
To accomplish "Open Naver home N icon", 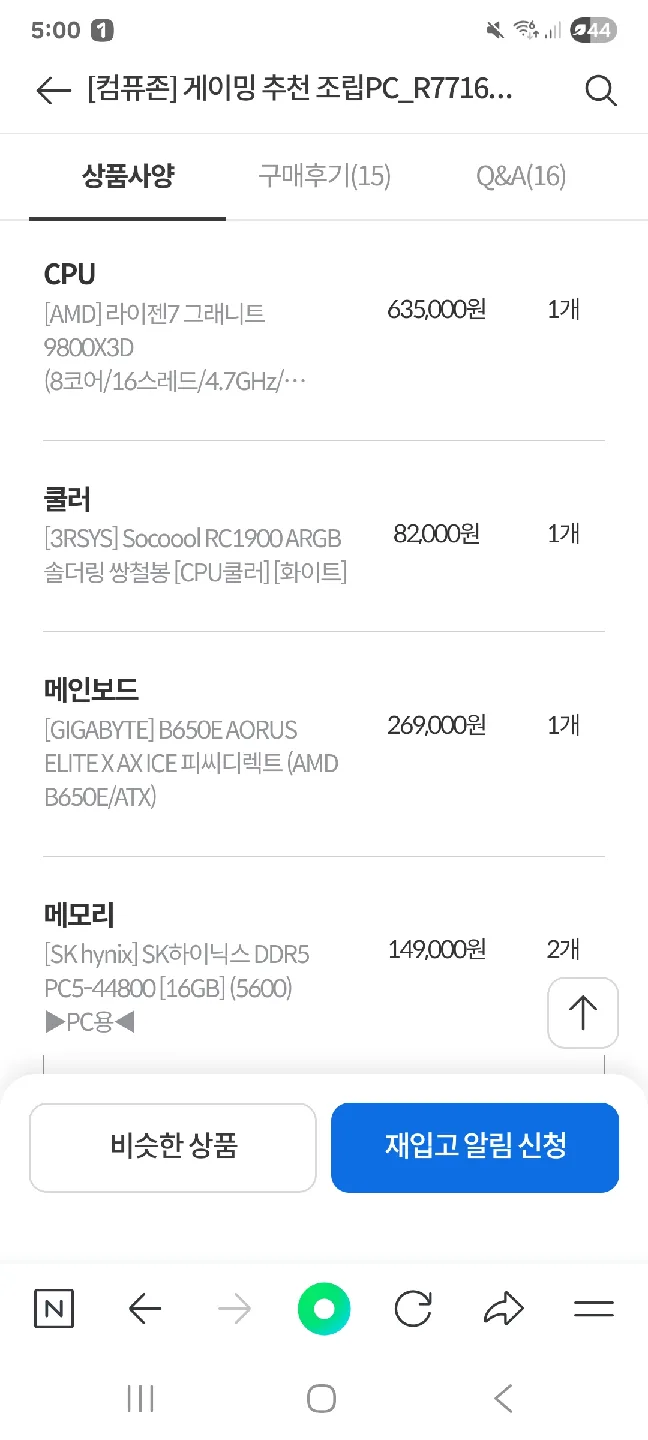I will [x=54, y=1309].
